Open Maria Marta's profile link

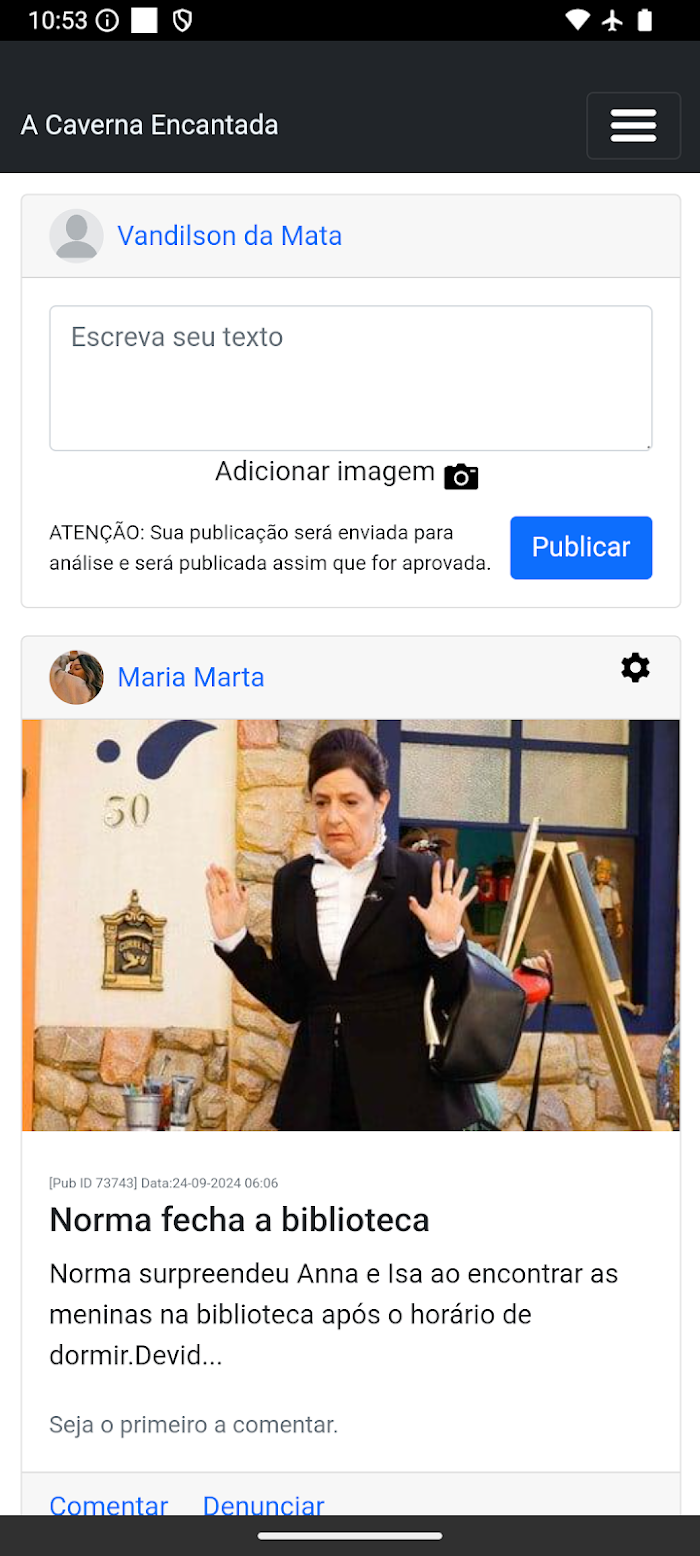tap(191, 677)
